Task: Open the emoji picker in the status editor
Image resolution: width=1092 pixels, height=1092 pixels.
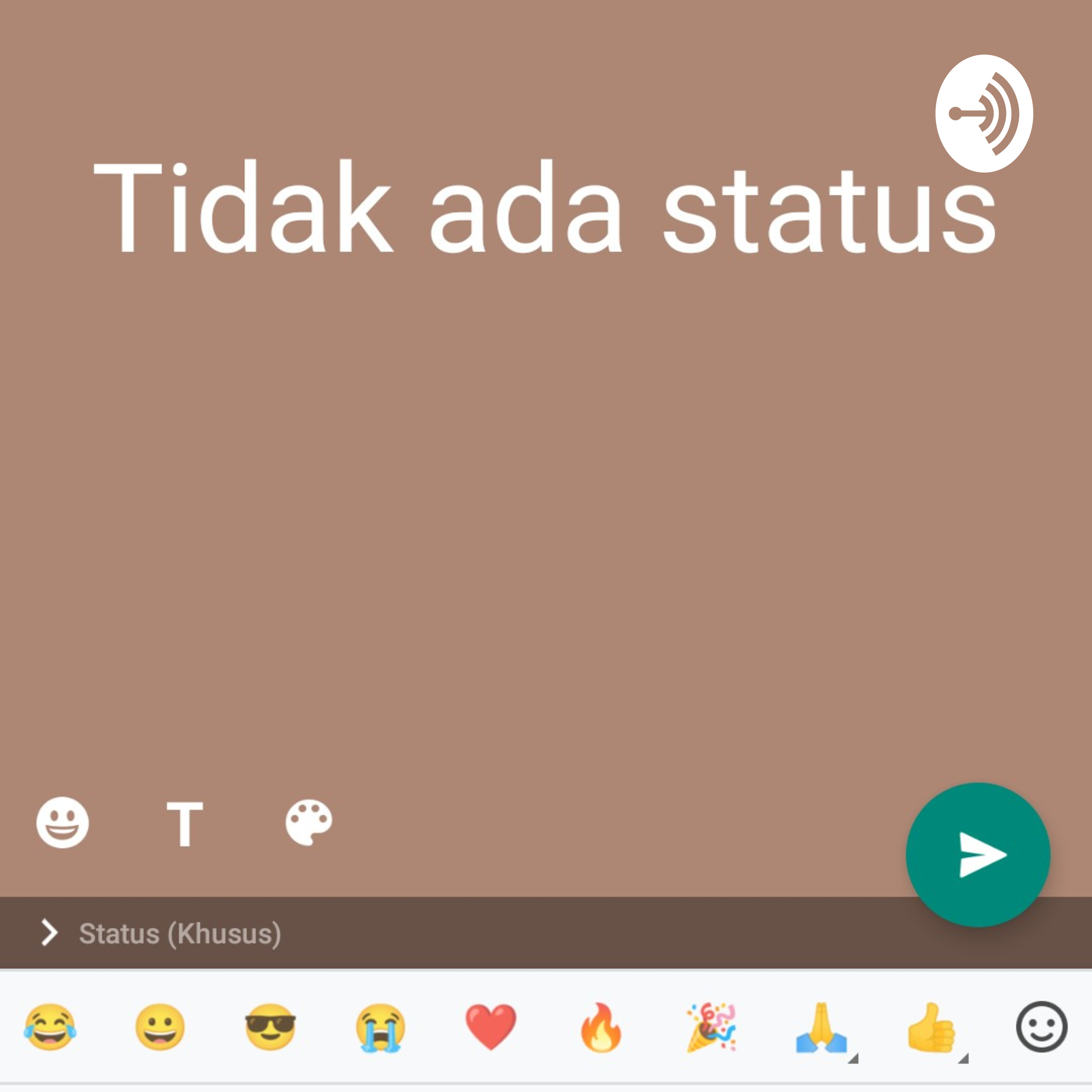Action: pos(62,822)
